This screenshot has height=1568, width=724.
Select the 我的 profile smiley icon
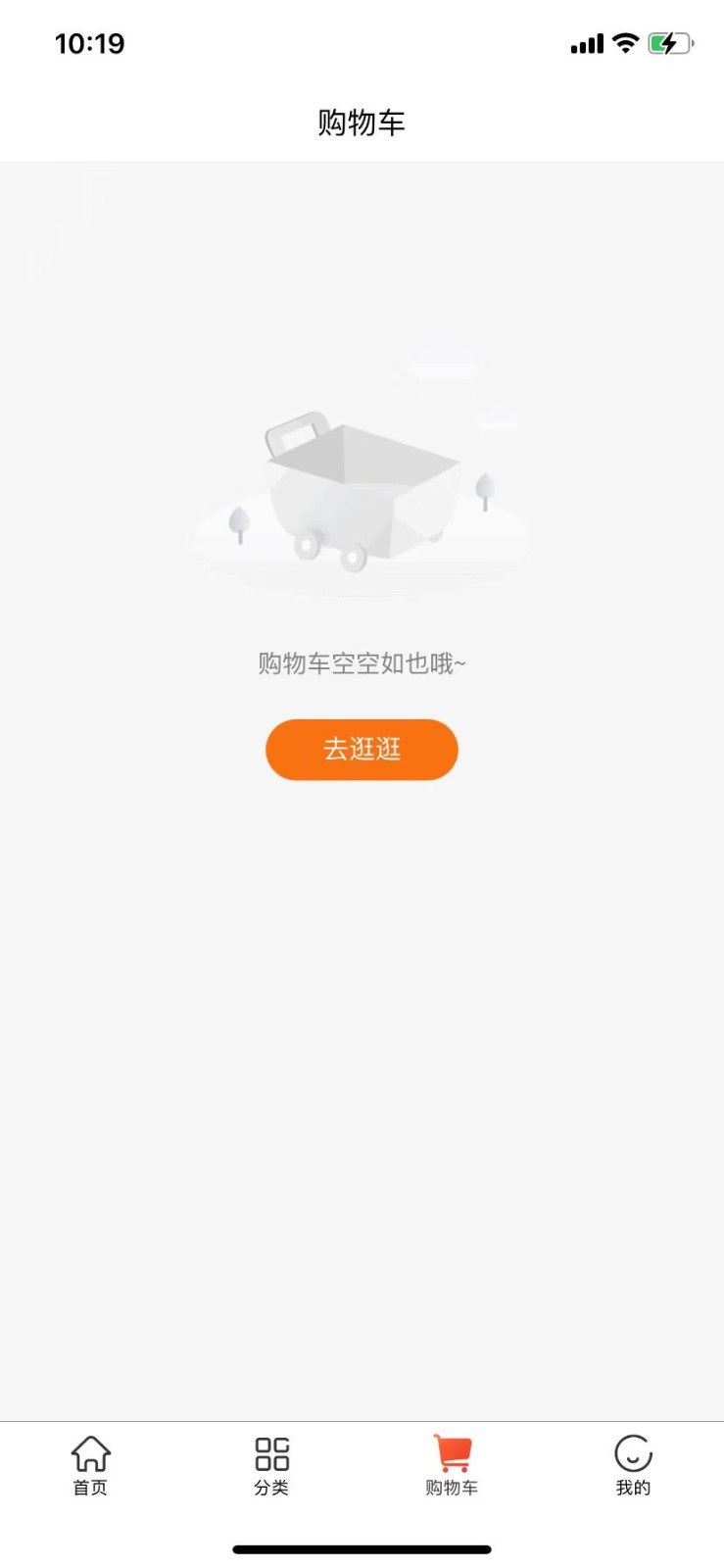pyautogui.click(x=633, y=1451)
